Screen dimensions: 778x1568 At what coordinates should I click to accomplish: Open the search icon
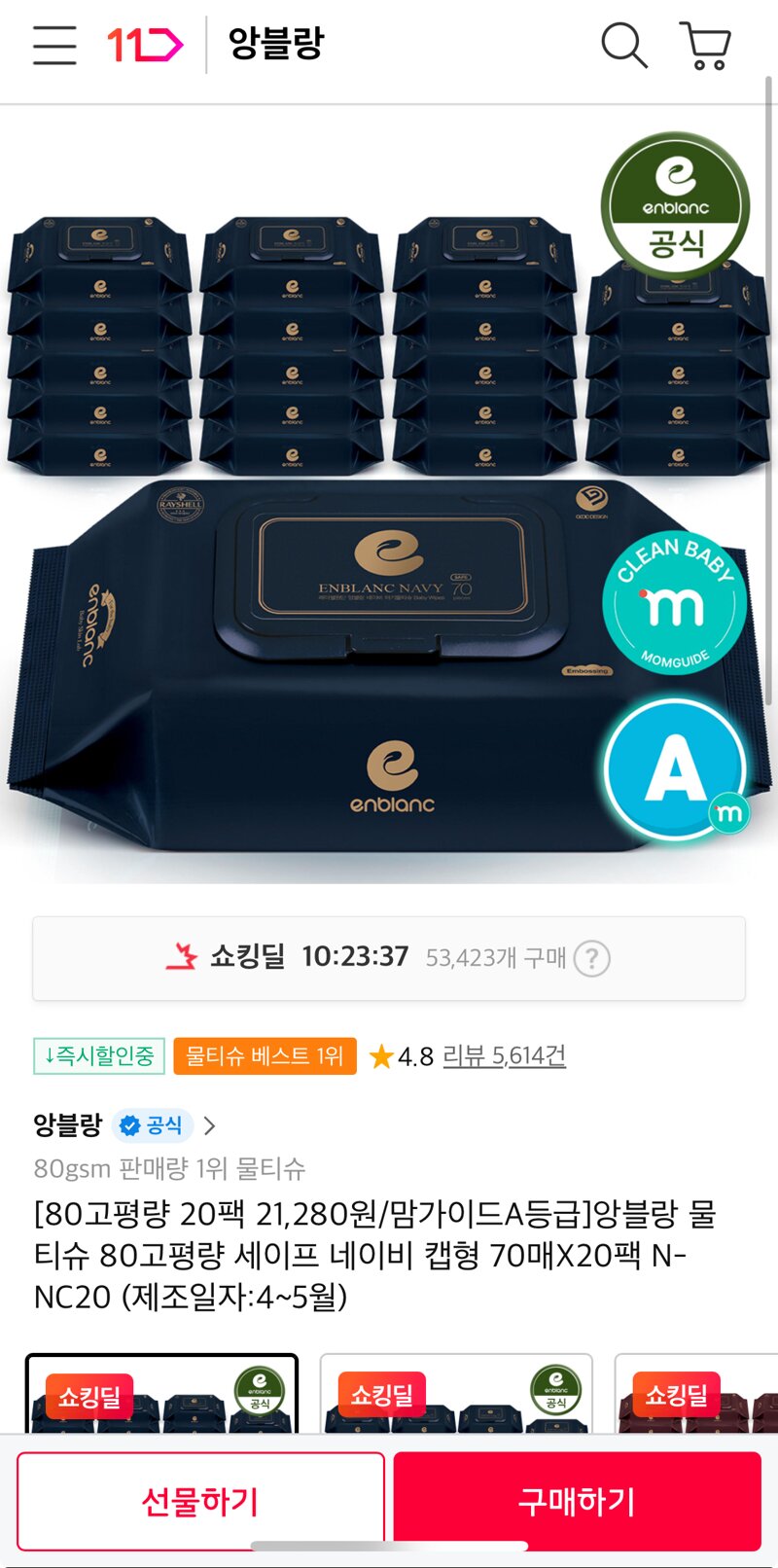[623, 45]
